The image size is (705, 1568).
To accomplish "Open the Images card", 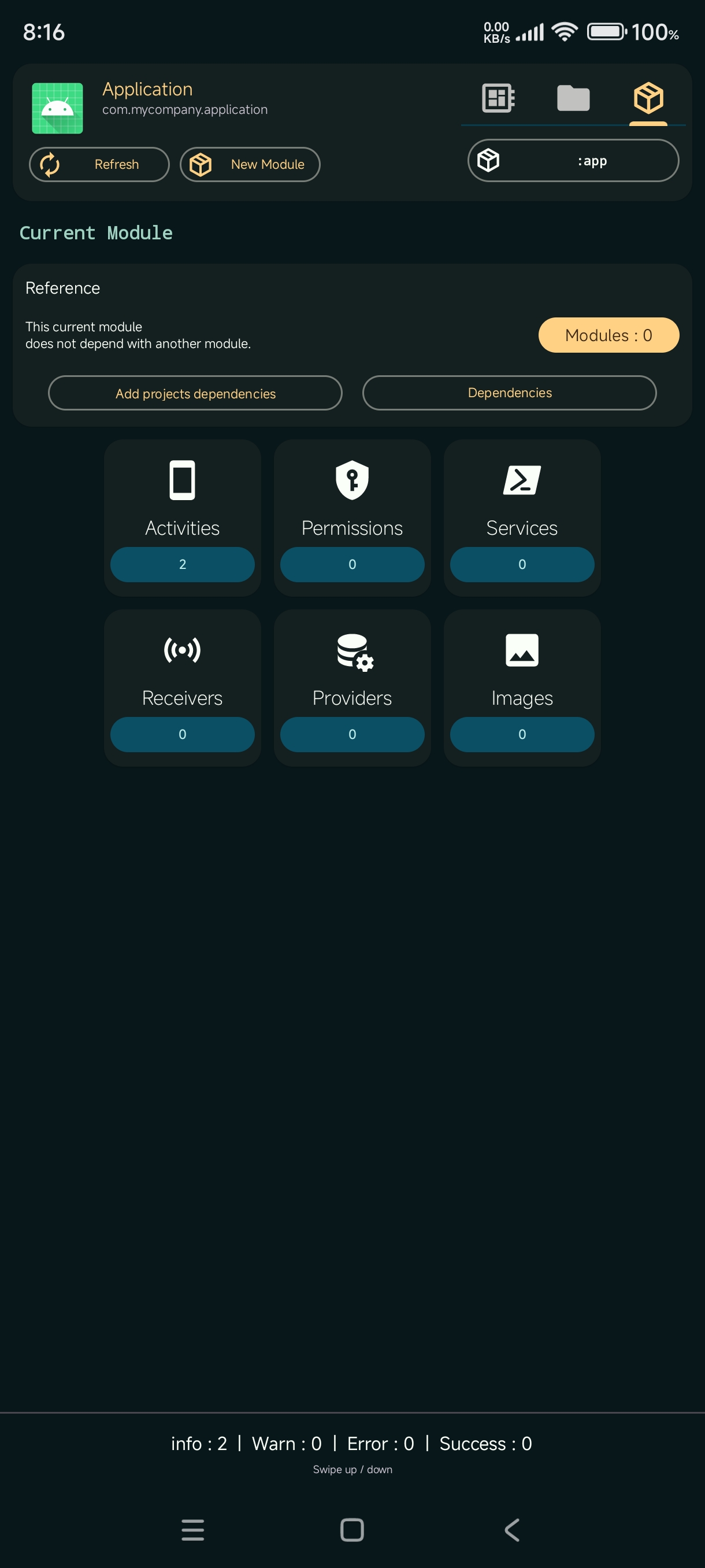I will coord(522,687).
